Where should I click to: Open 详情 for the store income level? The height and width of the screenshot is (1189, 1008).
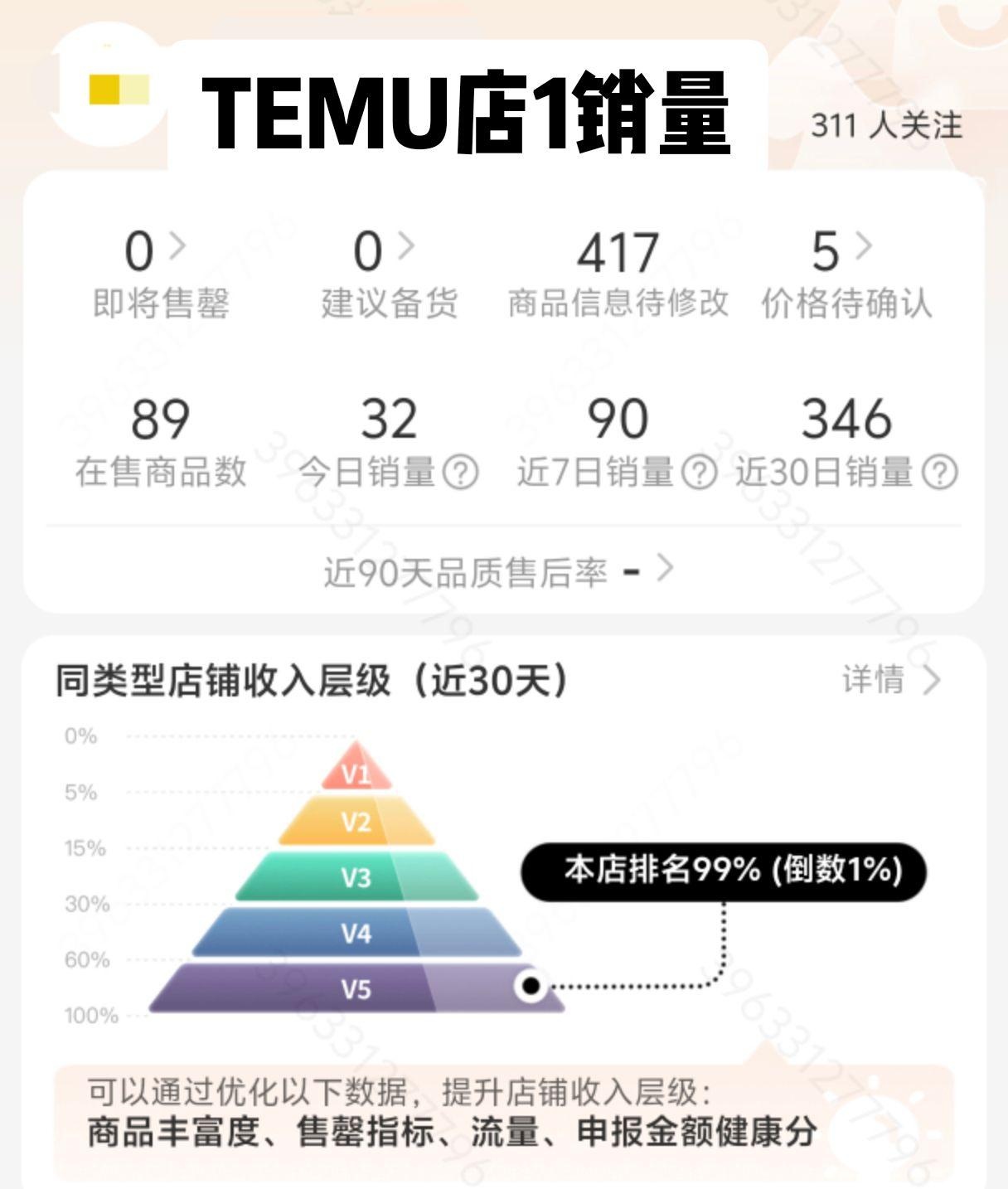[891, 680]
